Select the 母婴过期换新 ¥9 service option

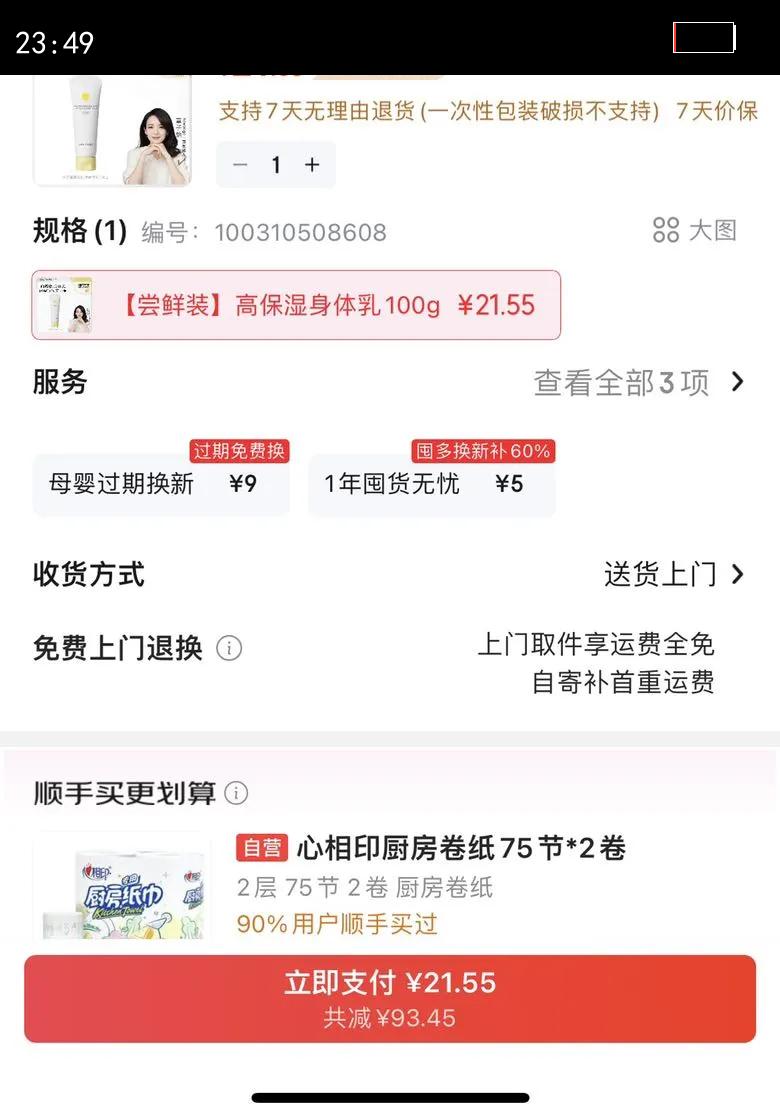(x=160, y=488)
